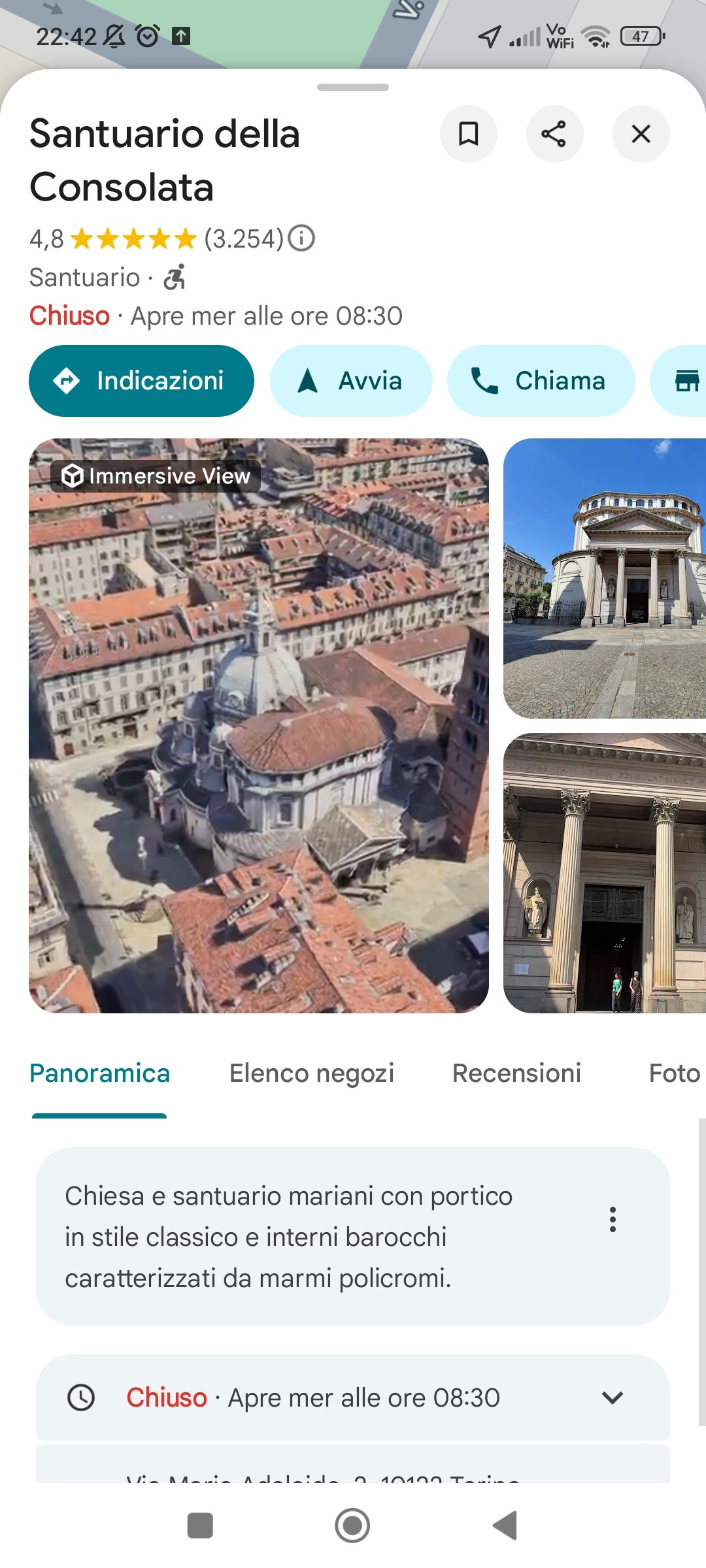Save Santuario della Consolata with the bookmark icon
The image size is (706, 1568).
pos(468,134)
